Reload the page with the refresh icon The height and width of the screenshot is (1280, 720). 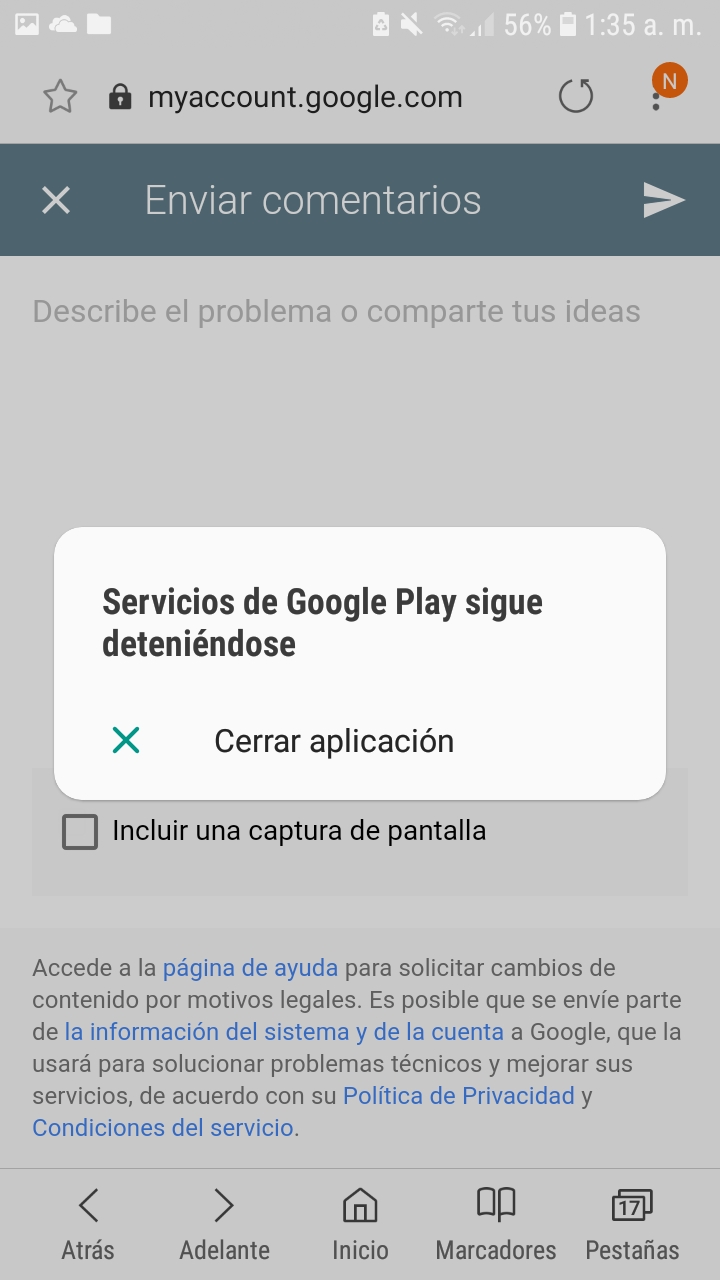[x=576, y=96]
